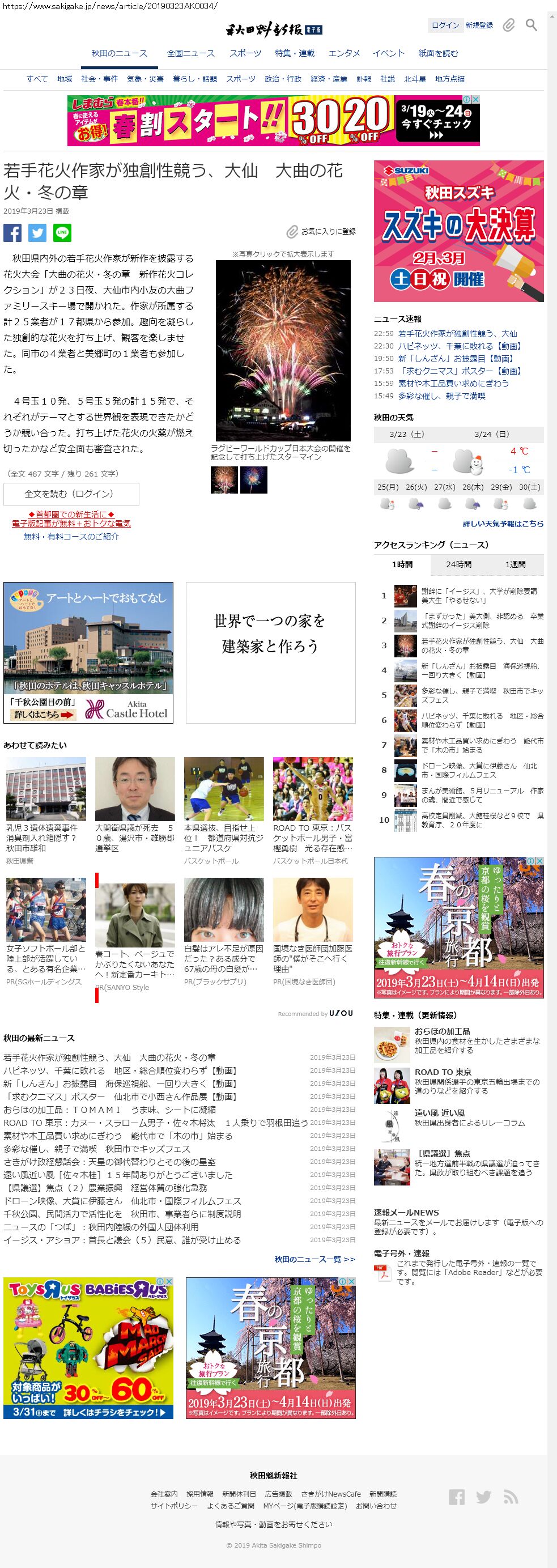Share article on Twitter
Viewport: 557px width, 1568px height.
pos(37,232)
